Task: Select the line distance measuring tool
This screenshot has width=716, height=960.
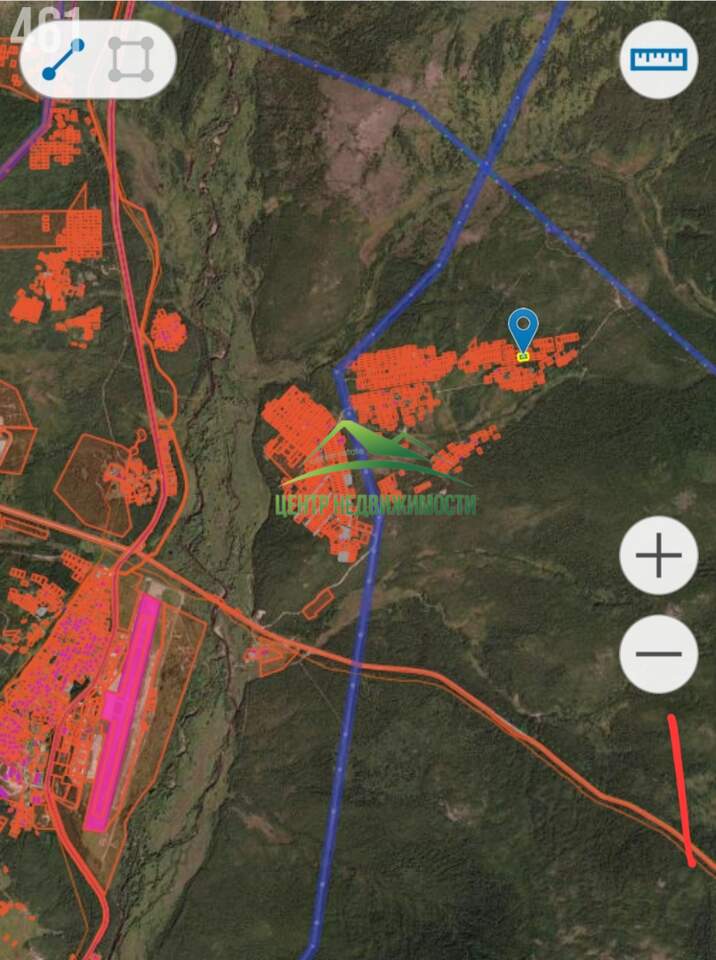Action: (63, 60)
